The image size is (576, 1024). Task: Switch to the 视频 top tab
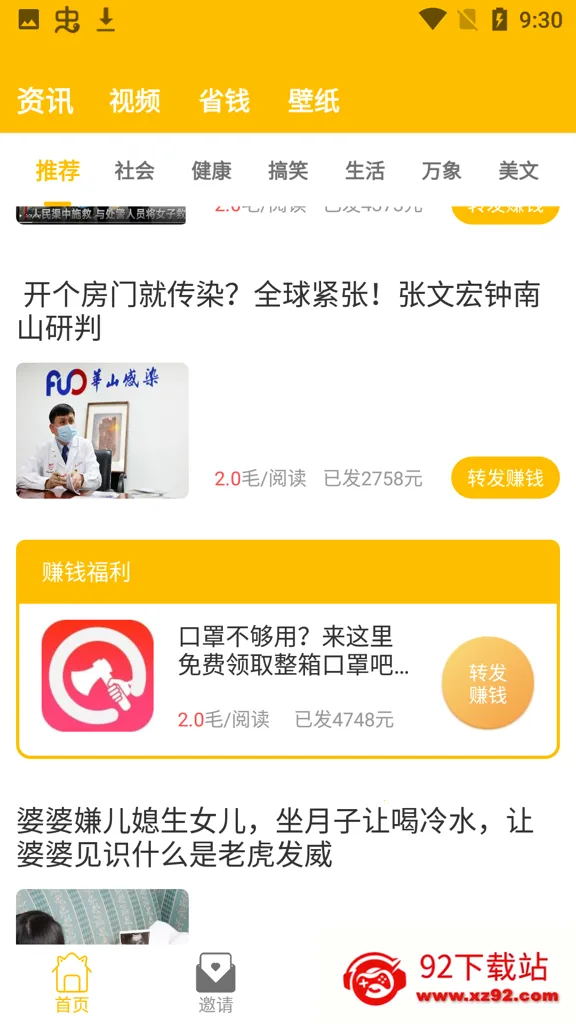tap(135, 101)
